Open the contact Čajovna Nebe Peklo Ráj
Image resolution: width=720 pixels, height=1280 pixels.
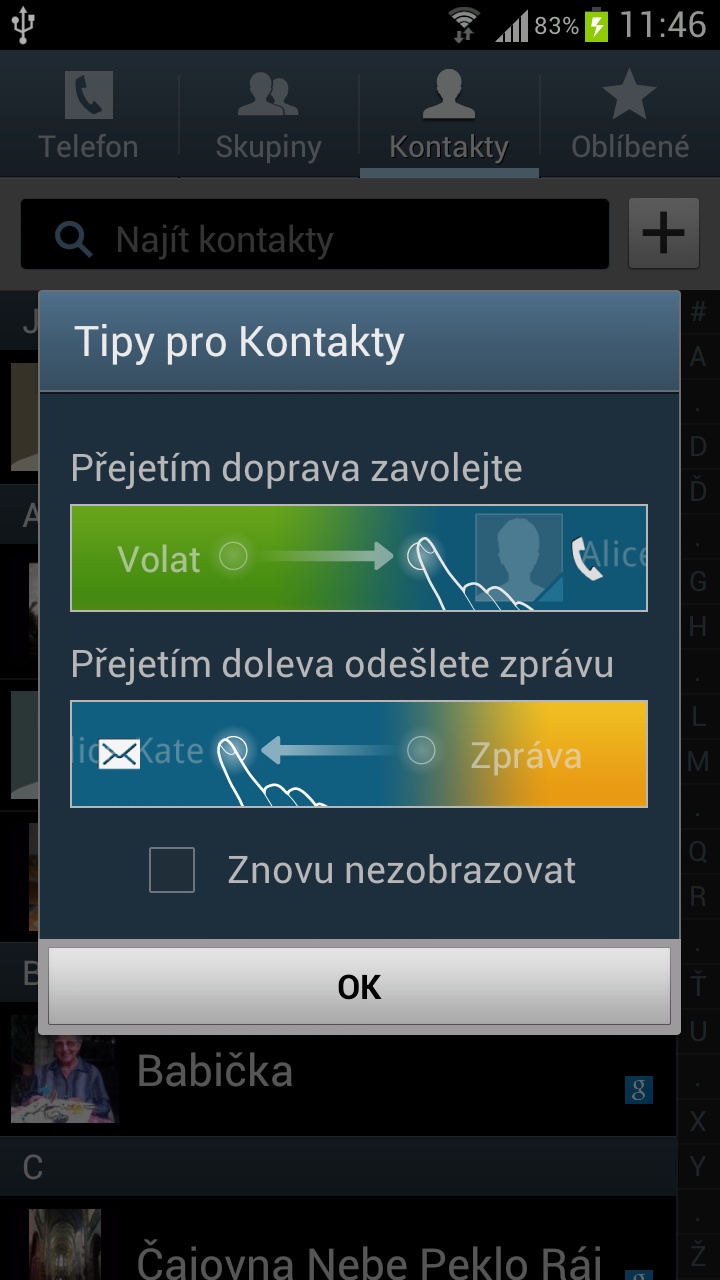point(338,1240)
